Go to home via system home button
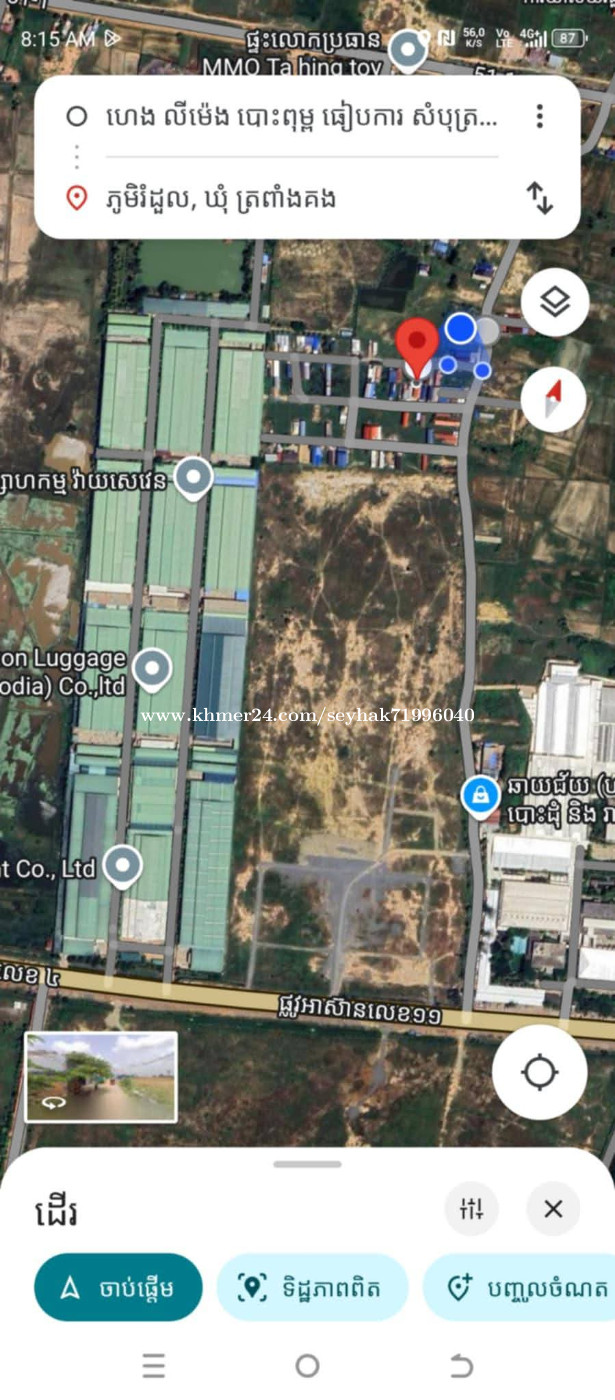 [x=307, y=1365]
